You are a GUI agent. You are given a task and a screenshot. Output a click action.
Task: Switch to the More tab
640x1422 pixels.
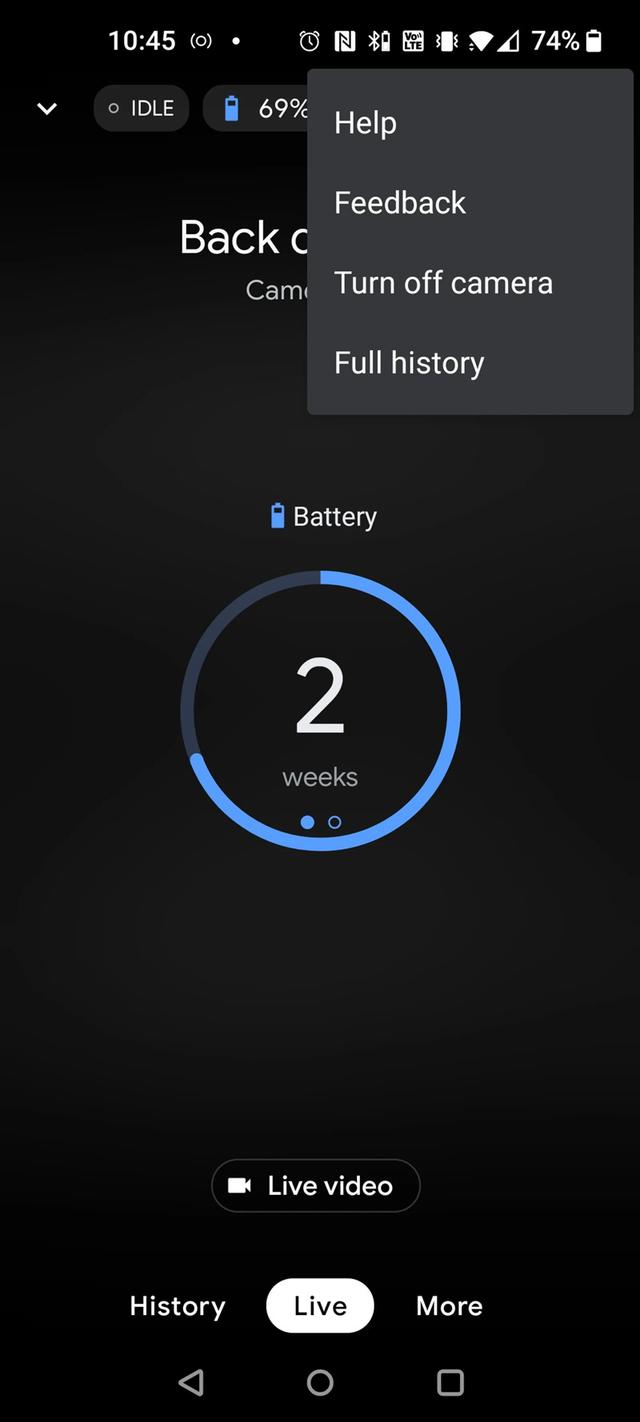(x=449, y=1306)
